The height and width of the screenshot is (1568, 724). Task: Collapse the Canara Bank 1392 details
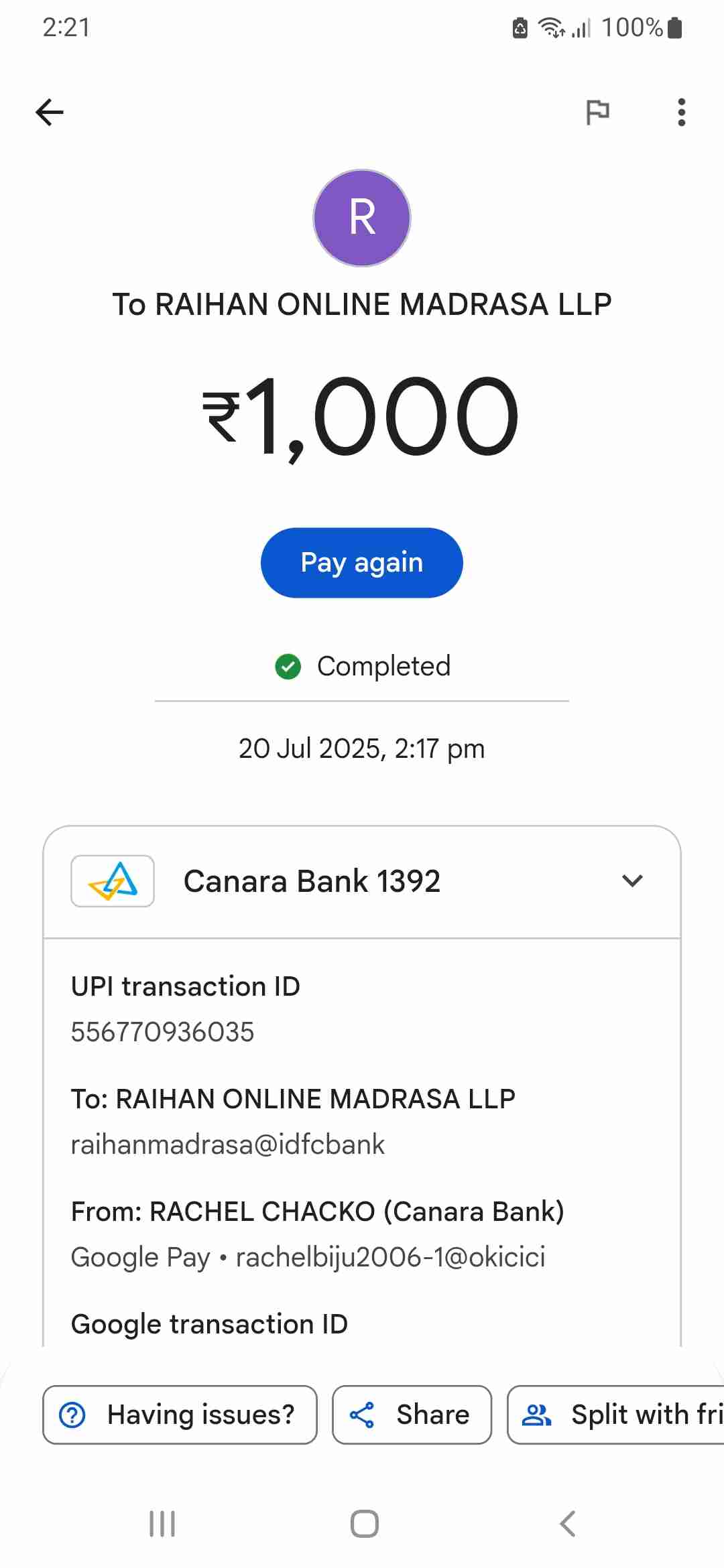[x=632, y=880]
